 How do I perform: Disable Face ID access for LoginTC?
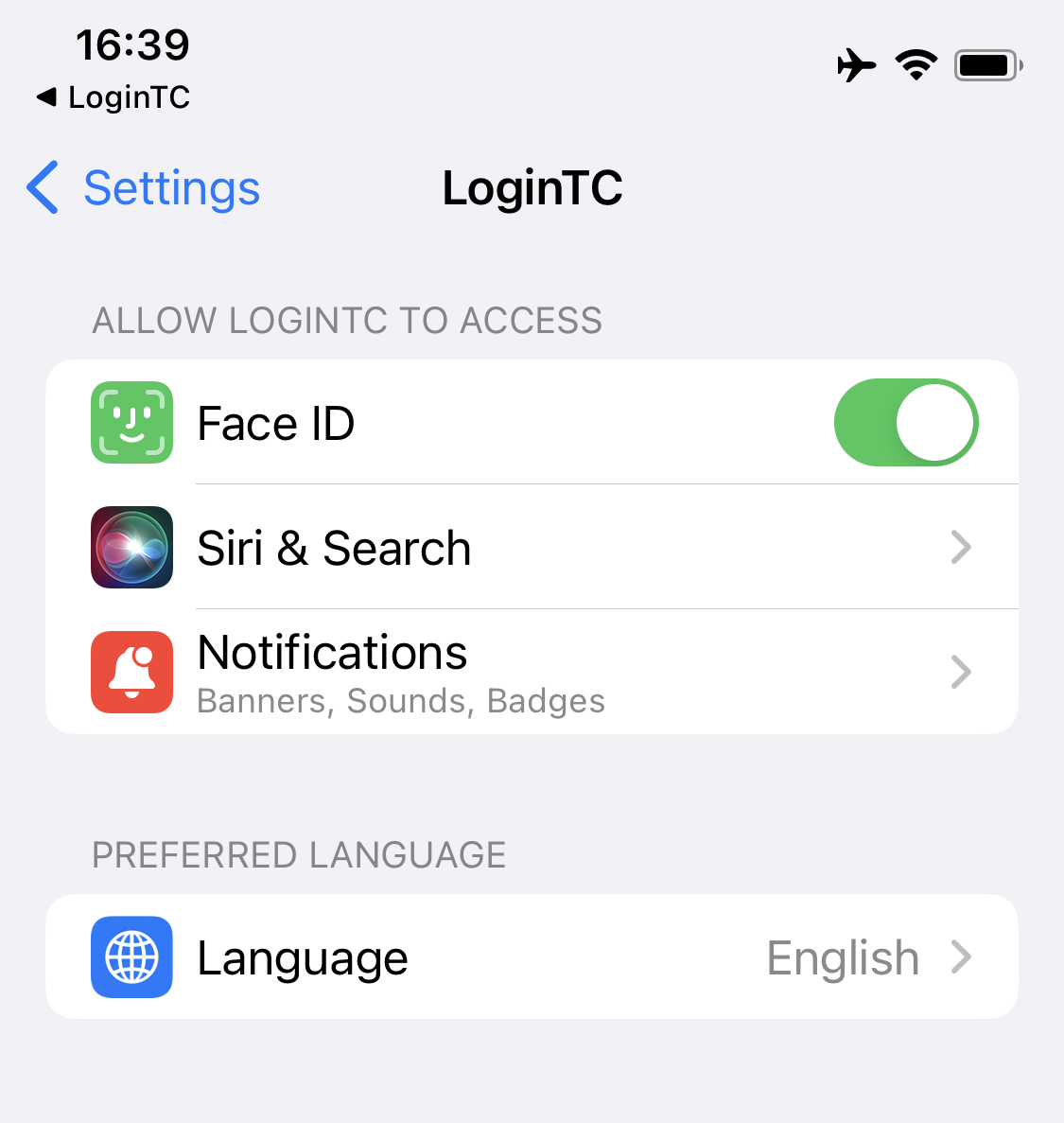[905, 423]
